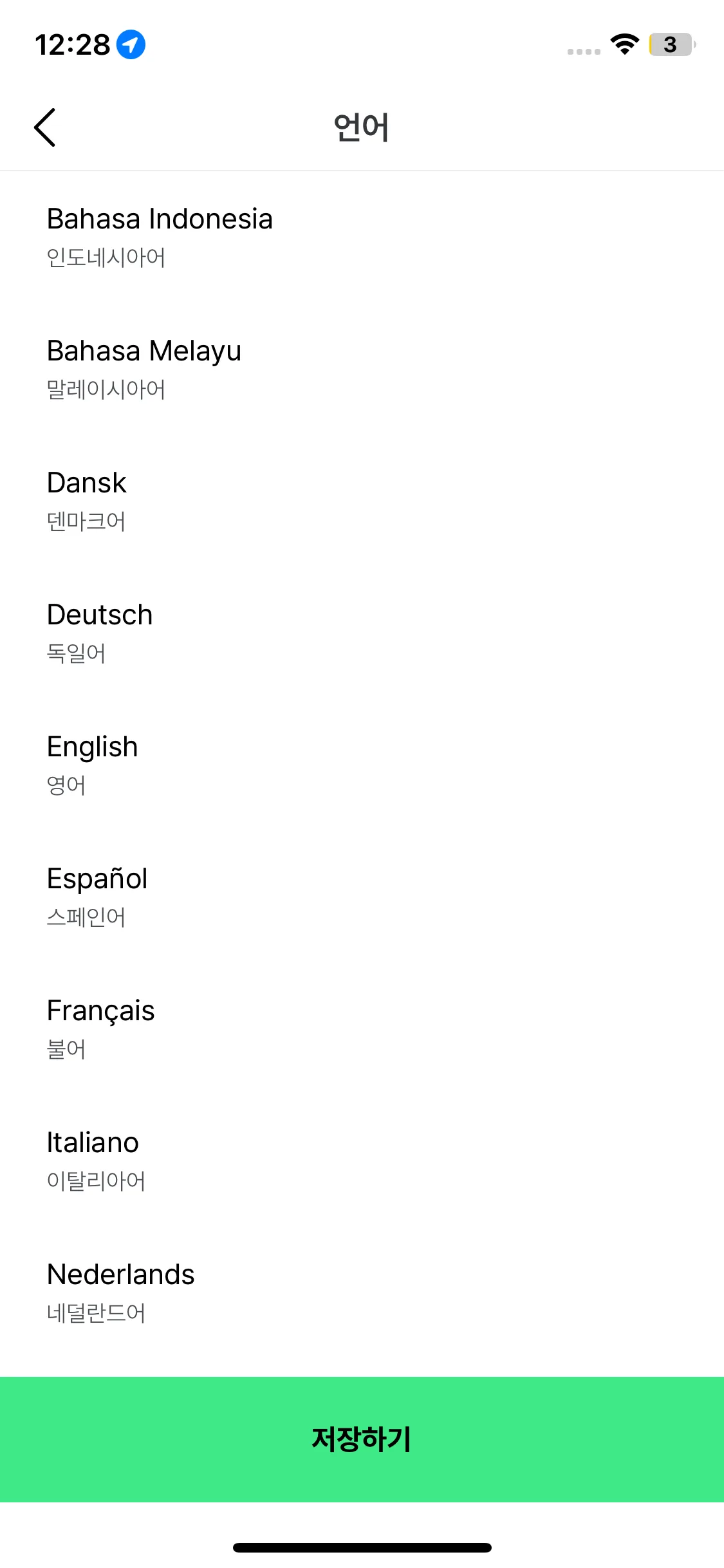This screenshot has height=1568, width=724.
Task: Switch language to English
Action: (x=93, y=763)
